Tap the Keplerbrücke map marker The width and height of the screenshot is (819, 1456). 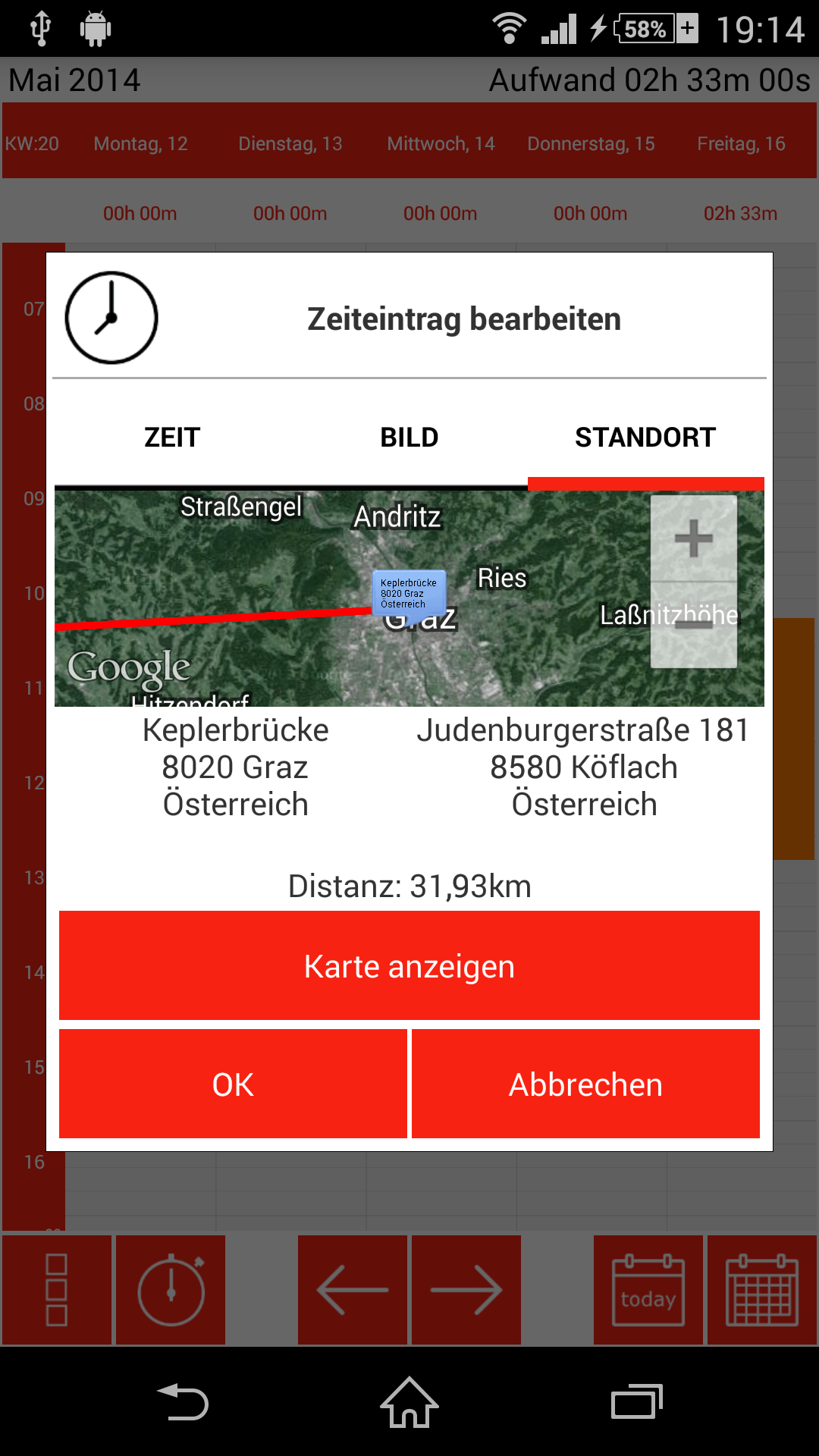click(408, 593)
